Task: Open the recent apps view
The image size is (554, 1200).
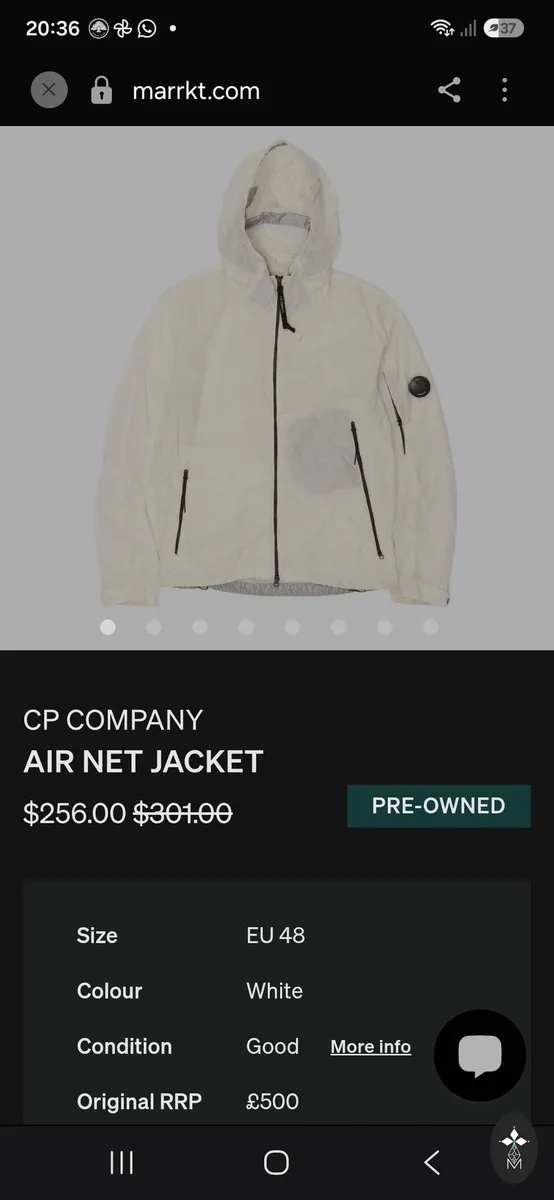Action: tap(121, 1162)
